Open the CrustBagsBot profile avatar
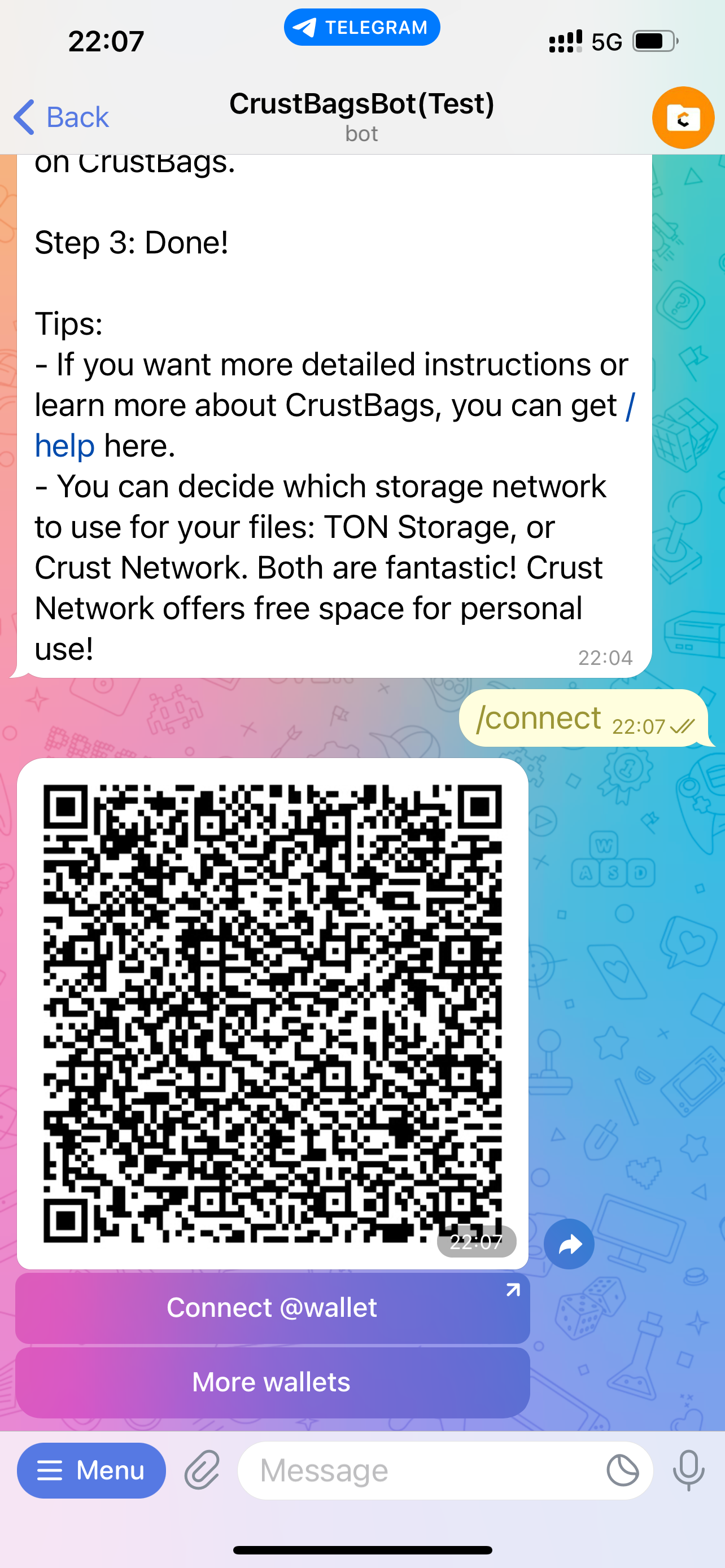This screenshot has width=725, height=1568. (x=683, y=118)
